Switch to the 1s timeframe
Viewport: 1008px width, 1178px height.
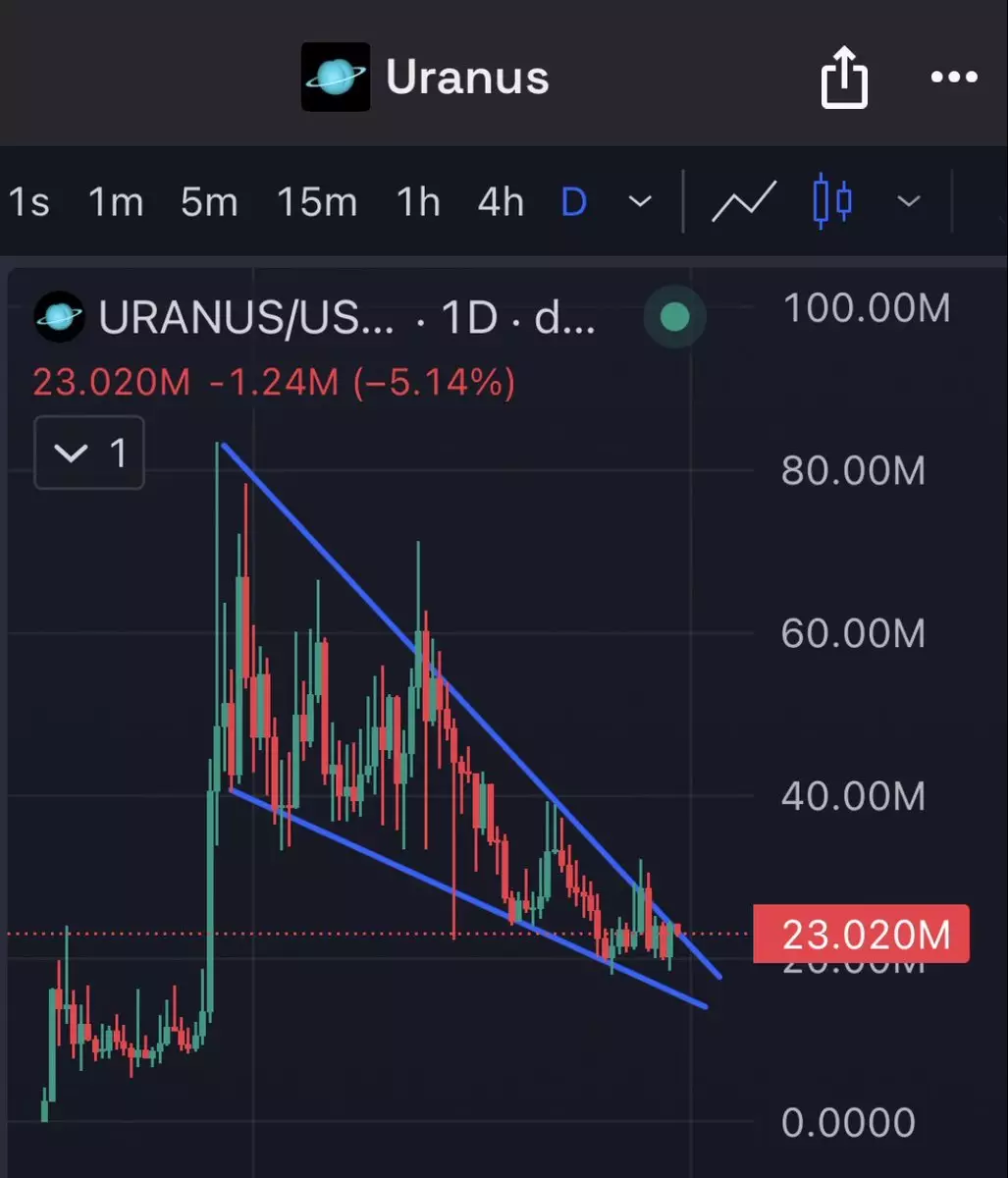[x=27, y=202]
